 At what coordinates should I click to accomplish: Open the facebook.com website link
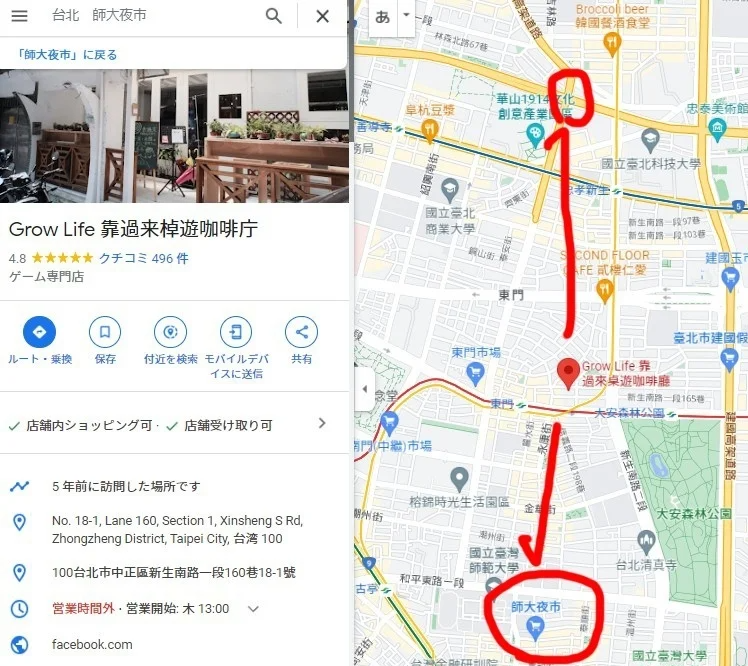coord(92,644)
